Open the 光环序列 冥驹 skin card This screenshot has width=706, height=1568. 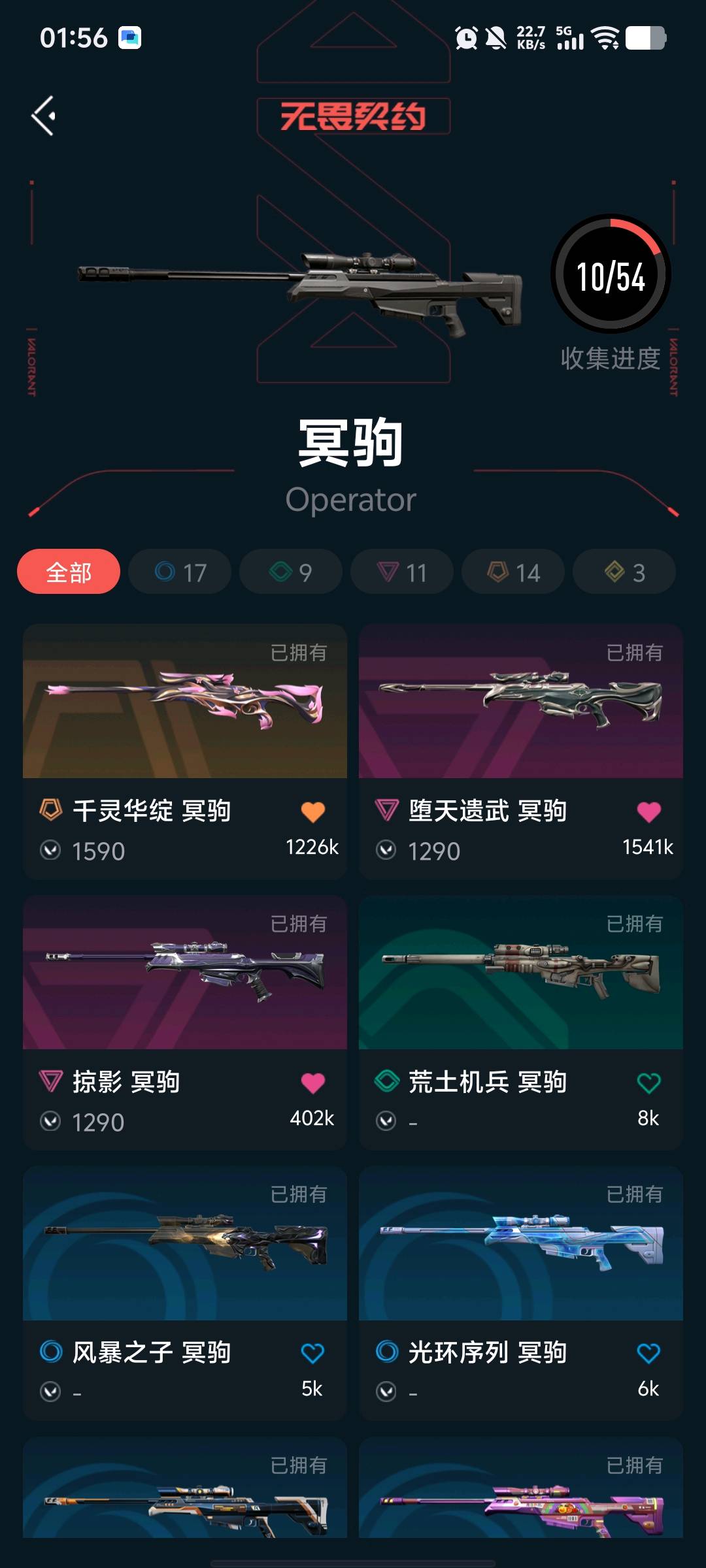(521, 1294)
